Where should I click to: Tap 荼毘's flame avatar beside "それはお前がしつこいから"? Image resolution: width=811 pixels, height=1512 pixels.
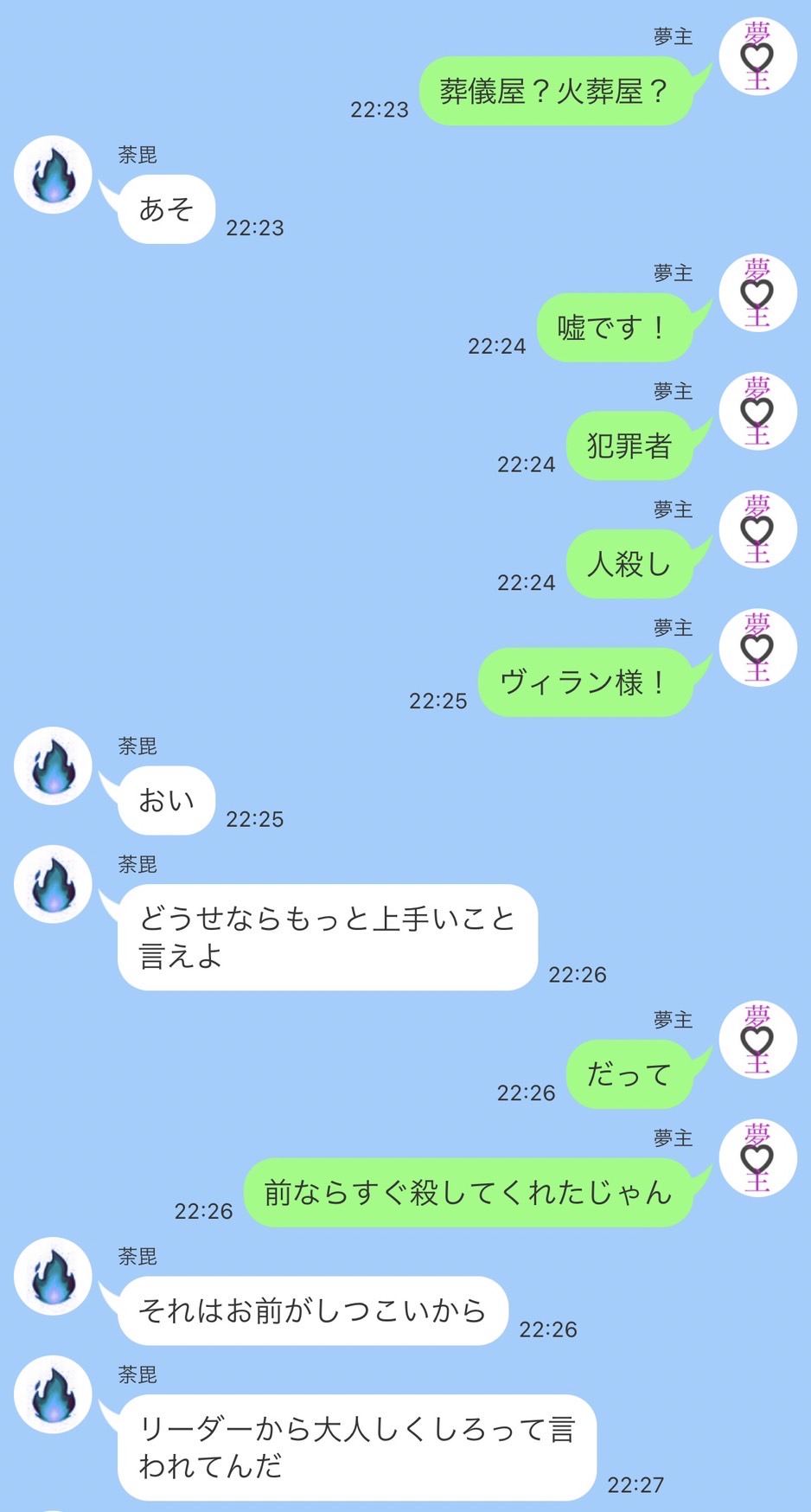coord(53,1276)
